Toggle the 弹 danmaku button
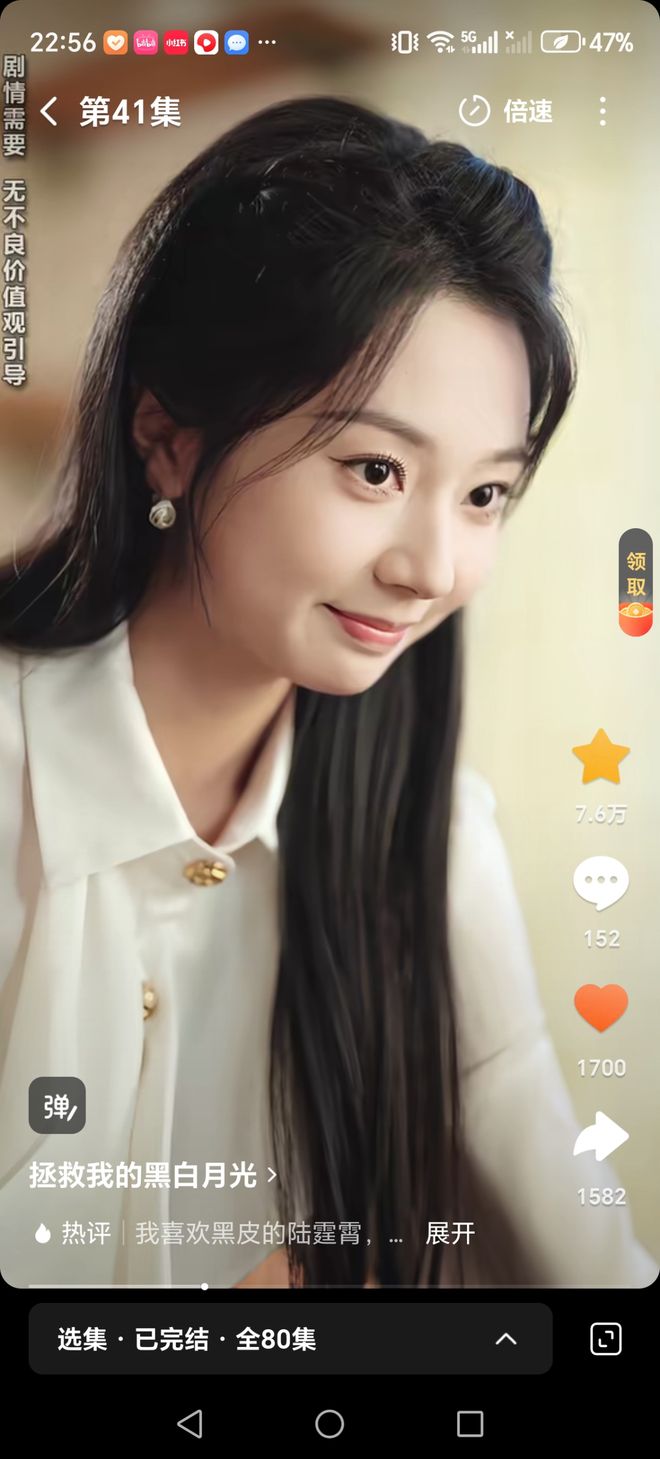Viewport: 660px width, 1459px height. pos(57,1105)
